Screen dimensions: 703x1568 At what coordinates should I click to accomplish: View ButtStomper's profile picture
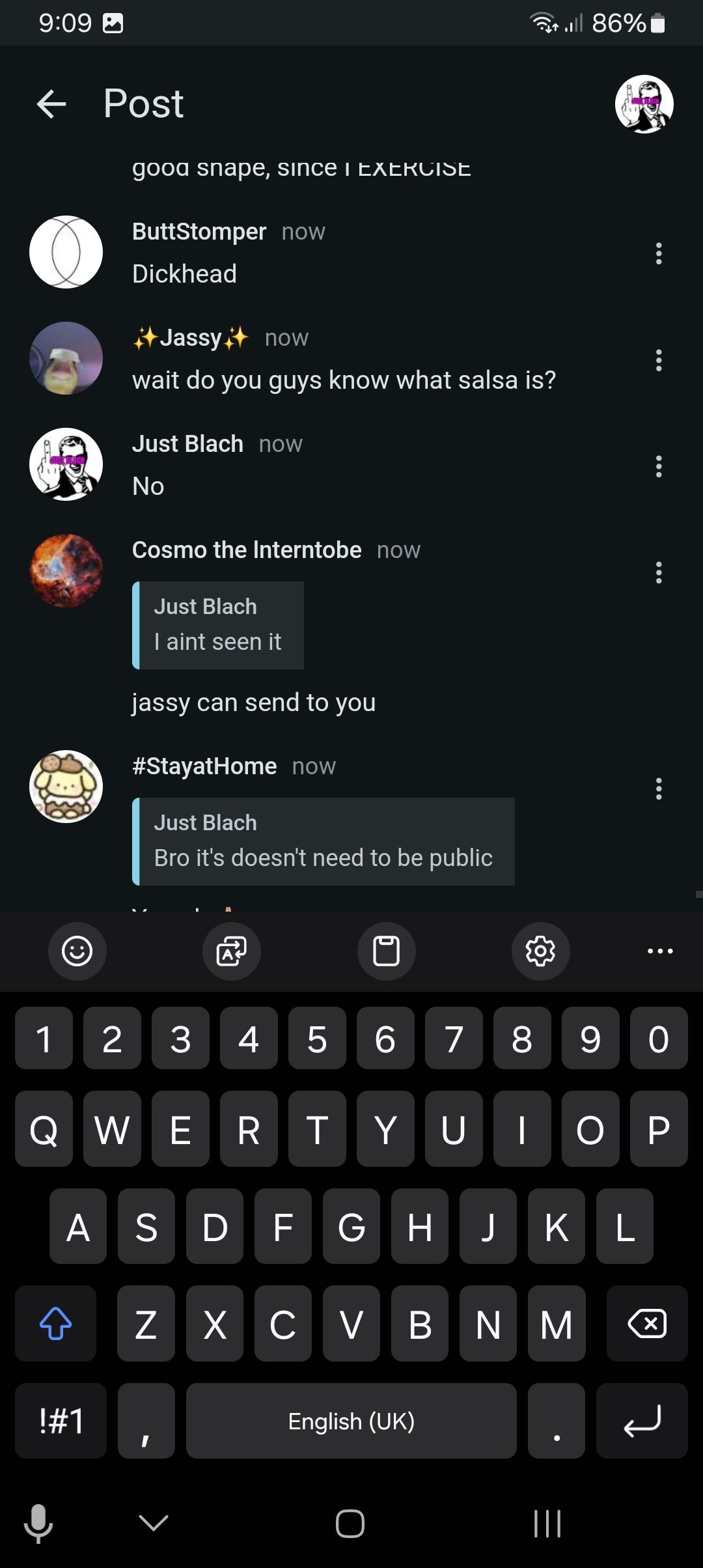(x=66, y=252)
